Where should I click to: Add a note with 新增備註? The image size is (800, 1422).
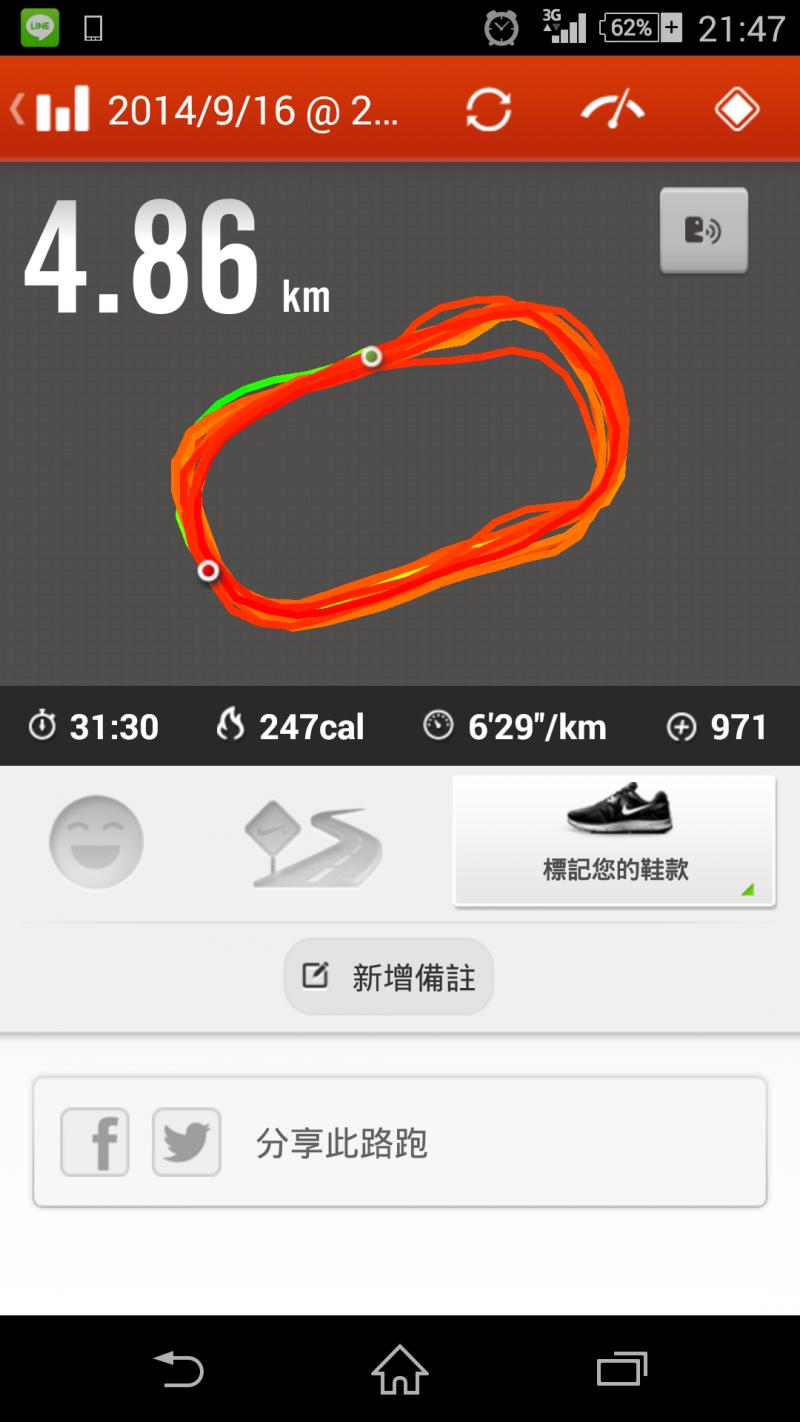[x=389, y=976]
